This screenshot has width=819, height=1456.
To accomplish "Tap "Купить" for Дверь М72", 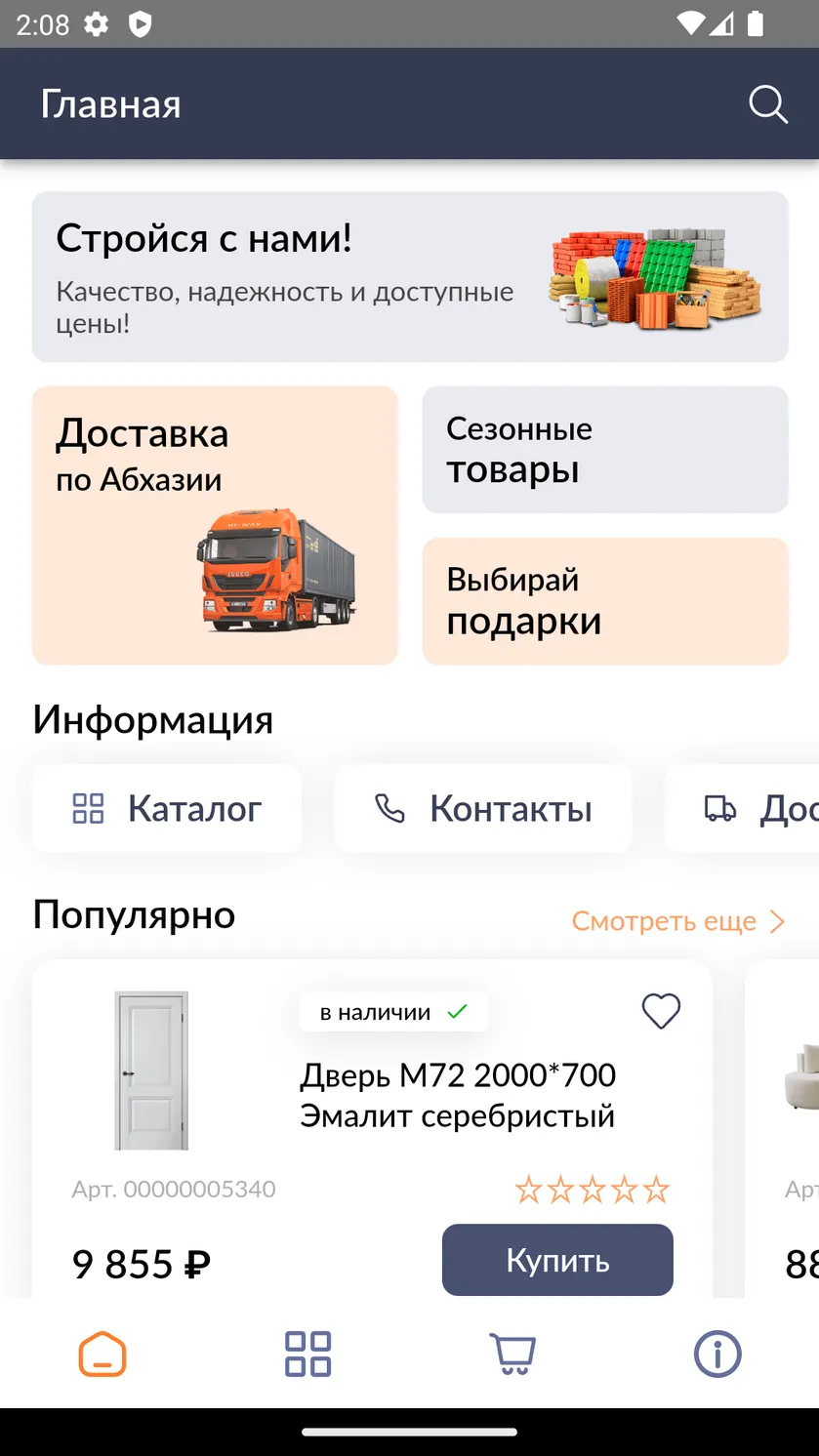I will click(557, 1260).
